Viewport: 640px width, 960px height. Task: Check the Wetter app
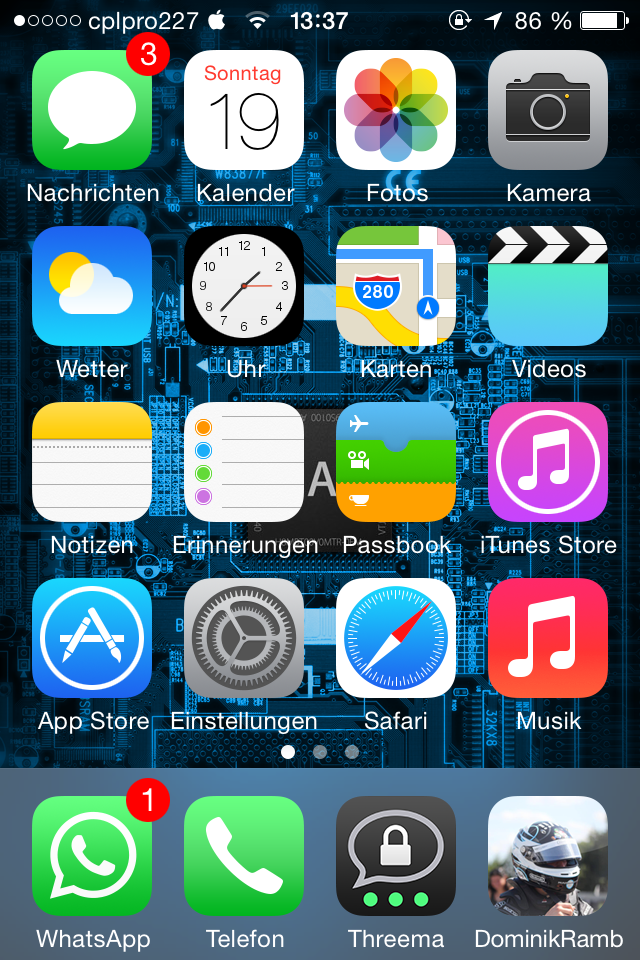pyautogui.click(x=92, y=286)
